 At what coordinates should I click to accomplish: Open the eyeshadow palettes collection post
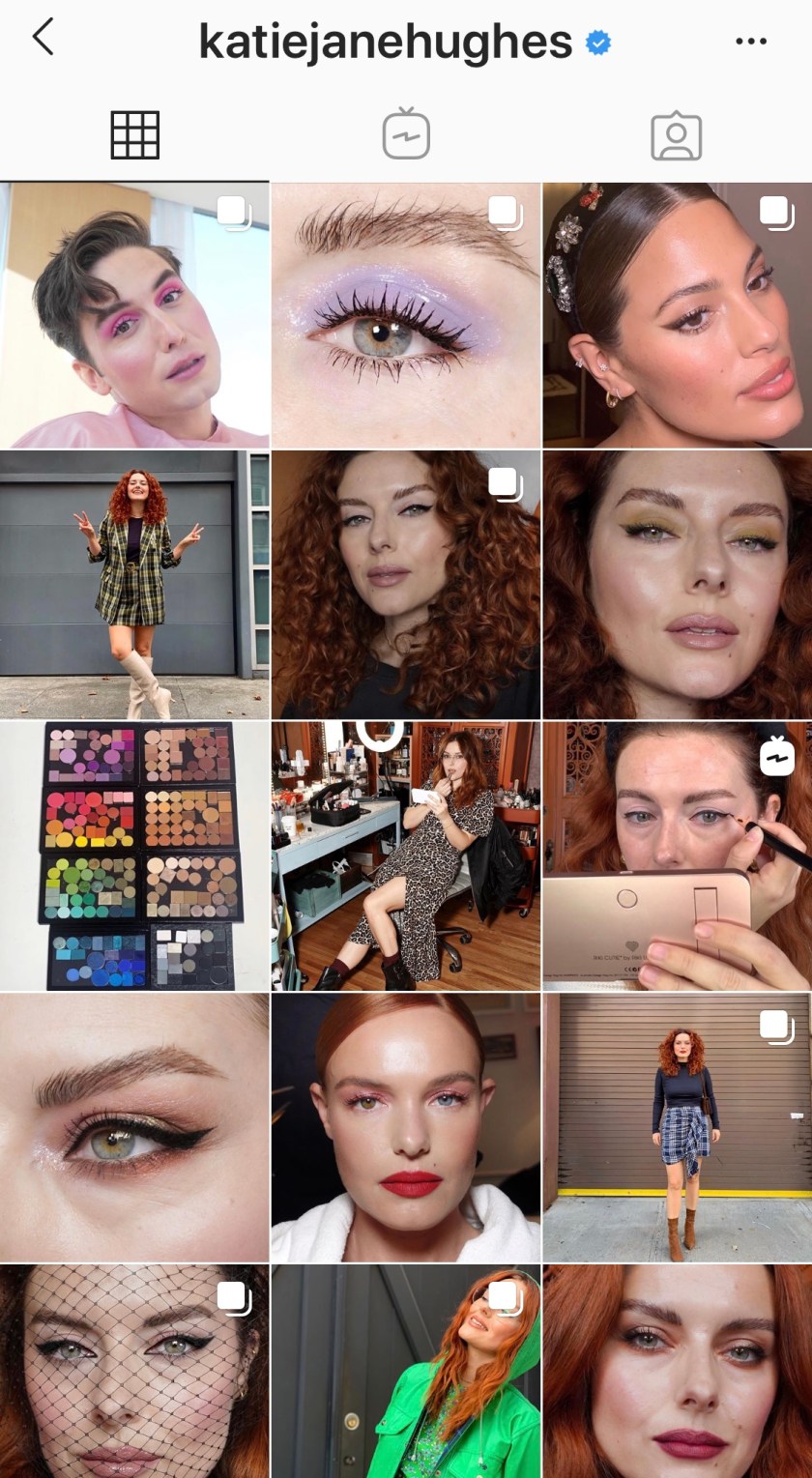tap(134, 855)
